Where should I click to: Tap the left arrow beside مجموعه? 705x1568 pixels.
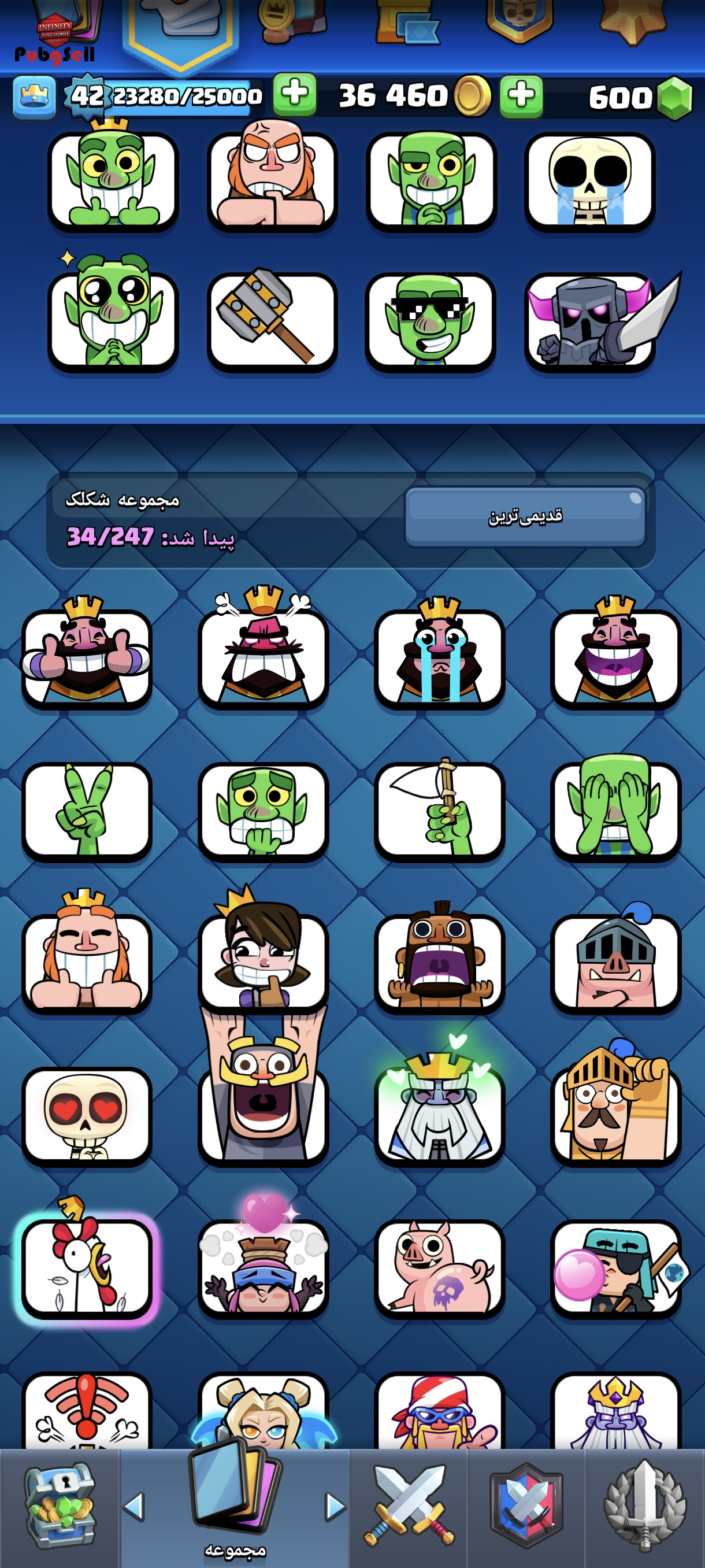point(134,1506)
